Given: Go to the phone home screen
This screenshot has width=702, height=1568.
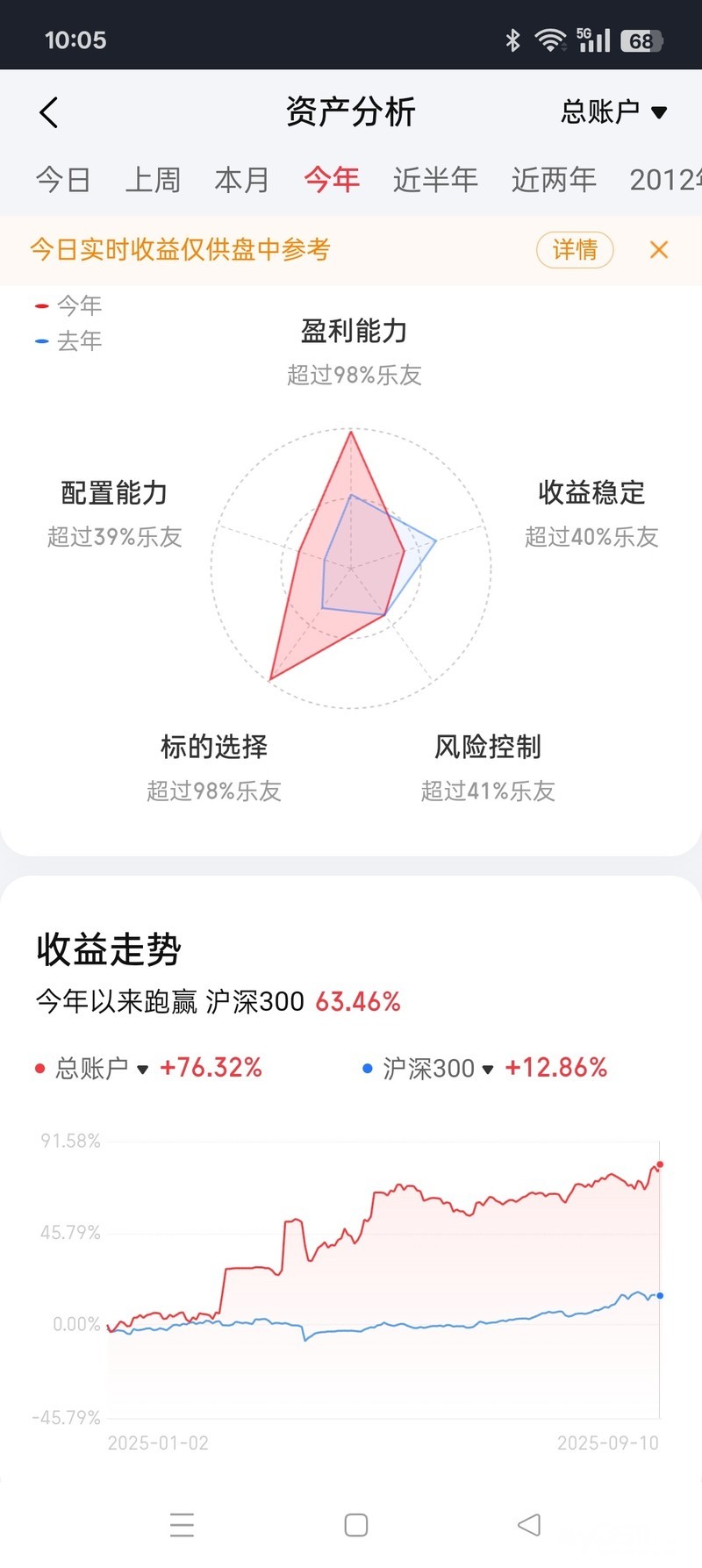Looking at the screenshot, I should coord(355,1525).
